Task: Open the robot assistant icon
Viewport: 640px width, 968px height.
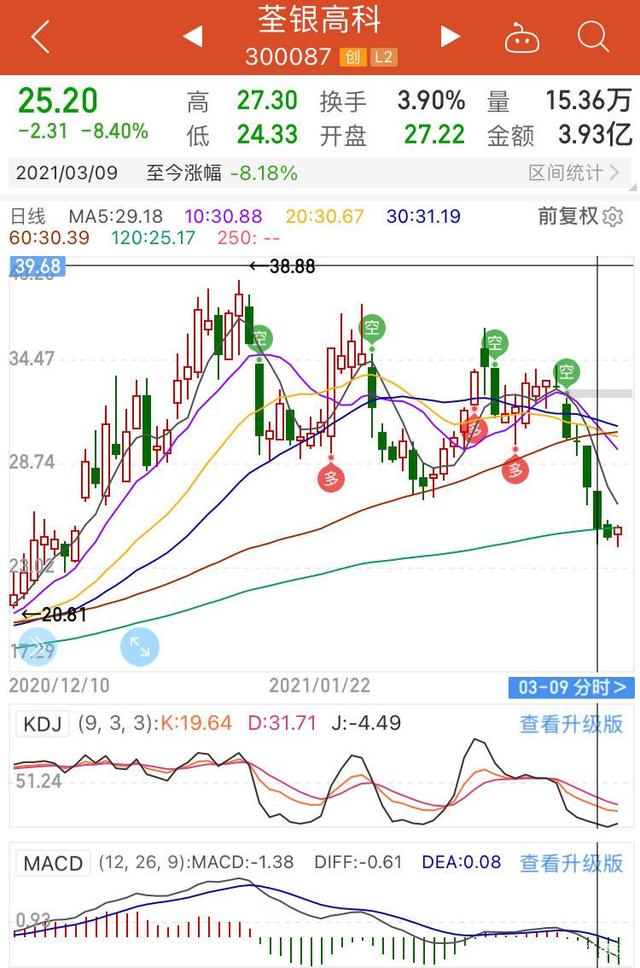Action: tap(522, 38)
